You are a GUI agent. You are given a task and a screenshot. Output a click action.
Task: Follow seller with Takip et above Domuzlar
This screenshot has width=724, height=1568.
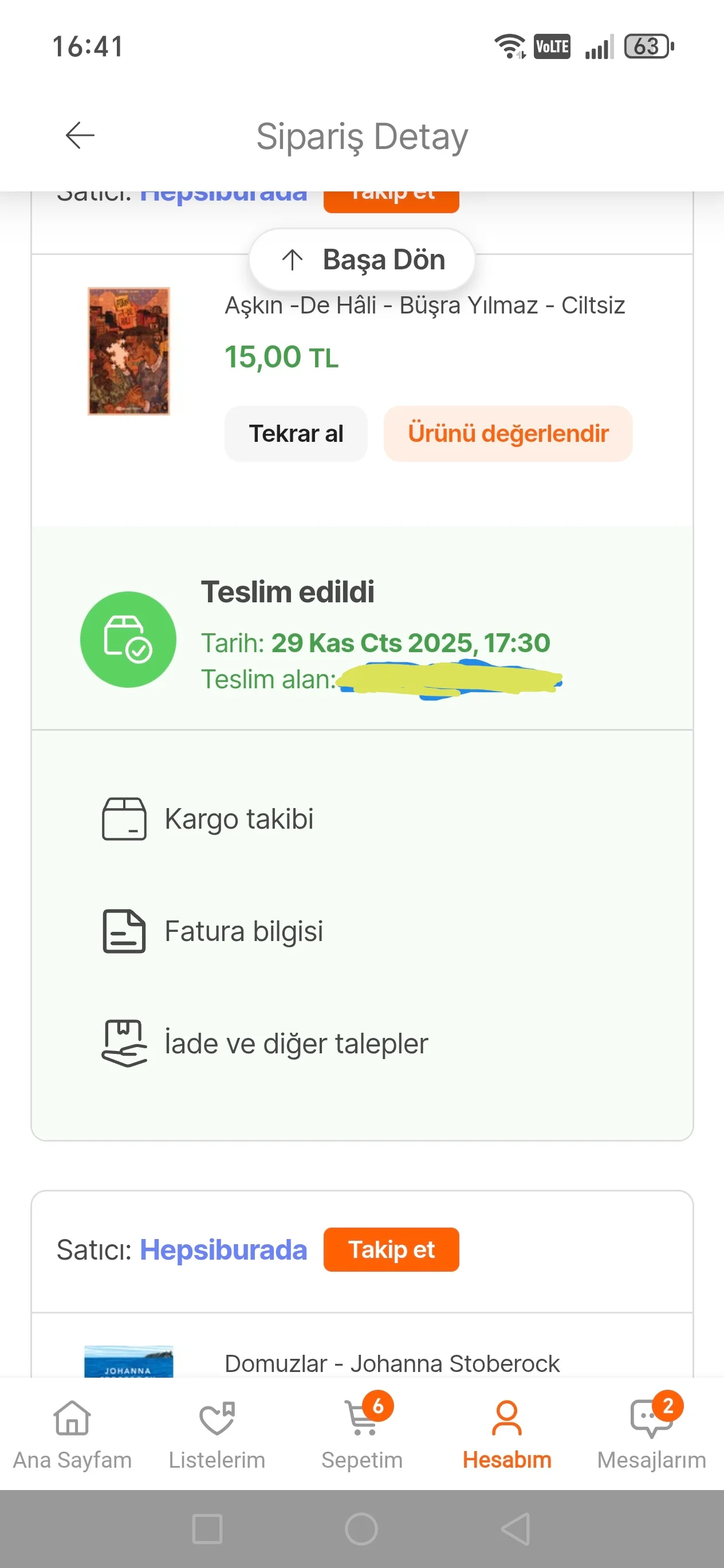391,1250
